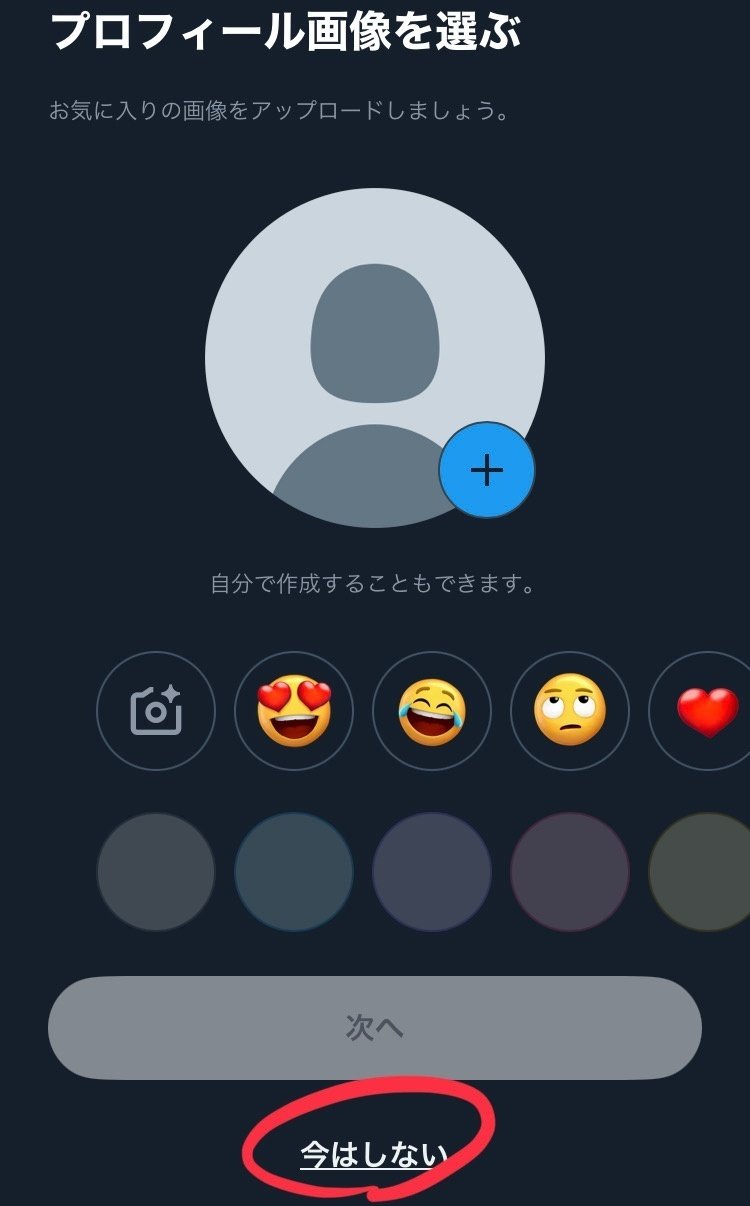The height and width of the screenshot is (1206, 750).
Task: Choose the purple-mauve background color swatch
Action: pos(570,872)
